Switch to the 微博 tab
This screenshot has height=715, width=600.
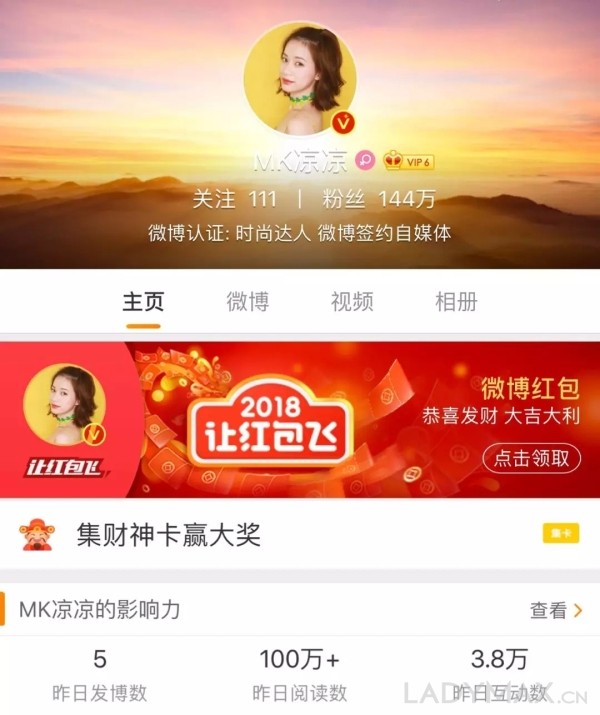pos(247,301)
